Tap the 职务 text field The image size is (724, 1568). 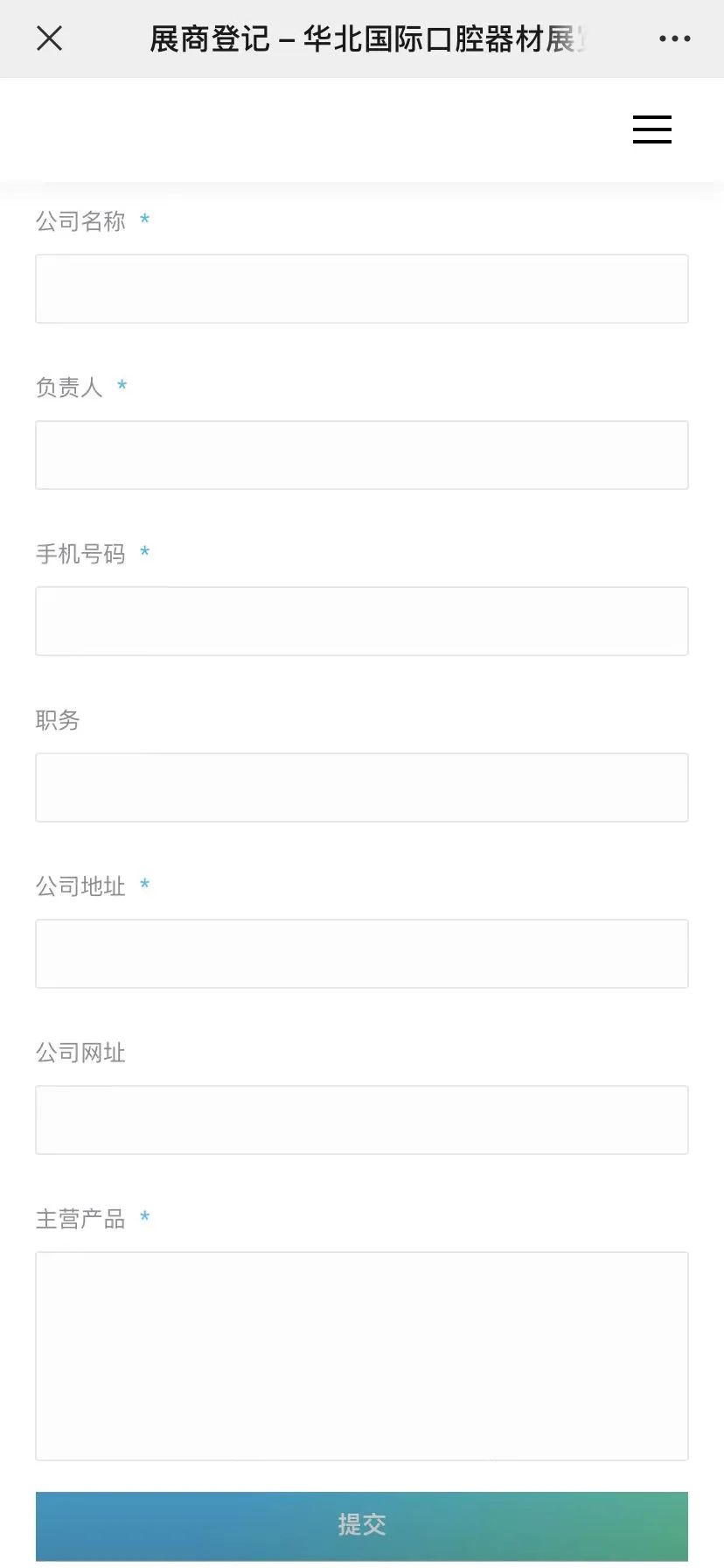[362, 787]
